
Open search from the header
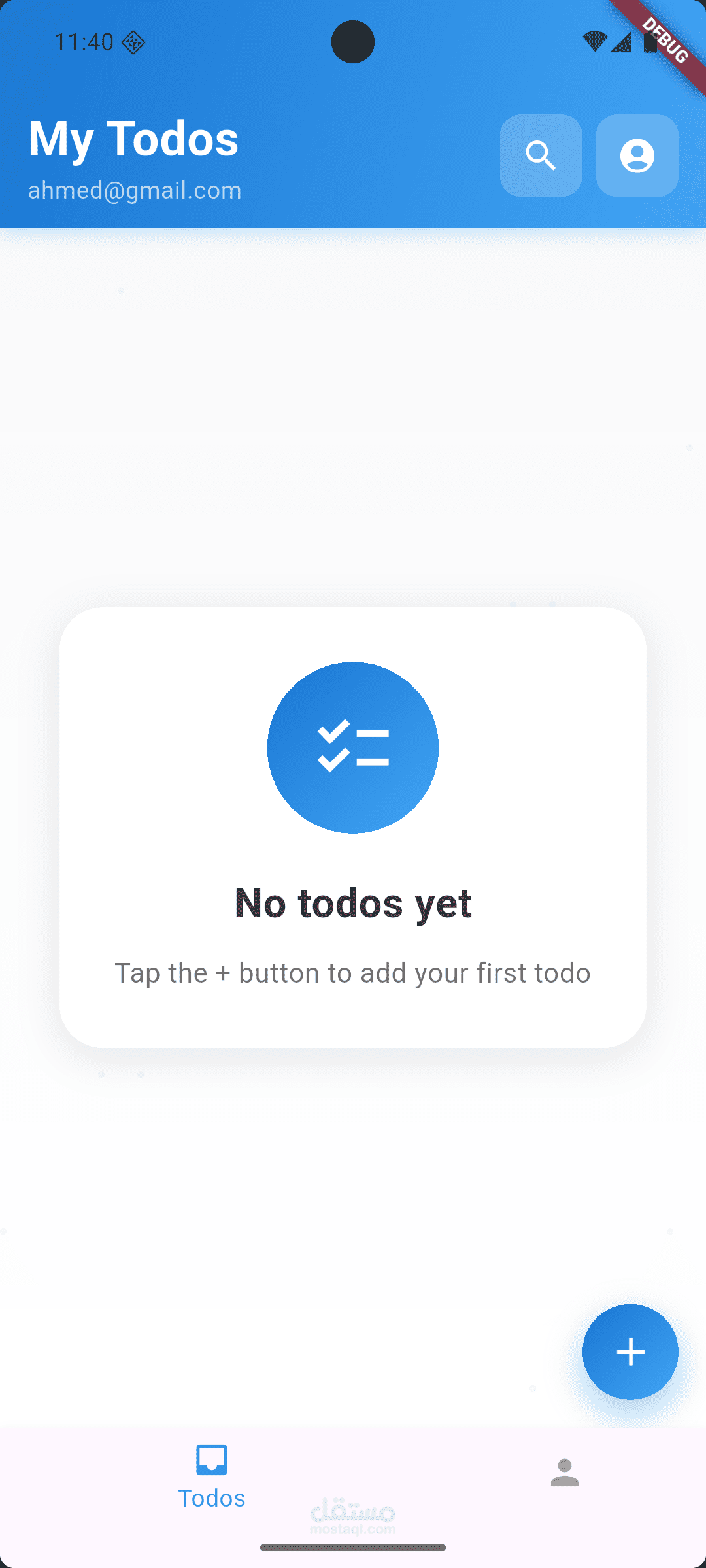[x=541, y=155]
